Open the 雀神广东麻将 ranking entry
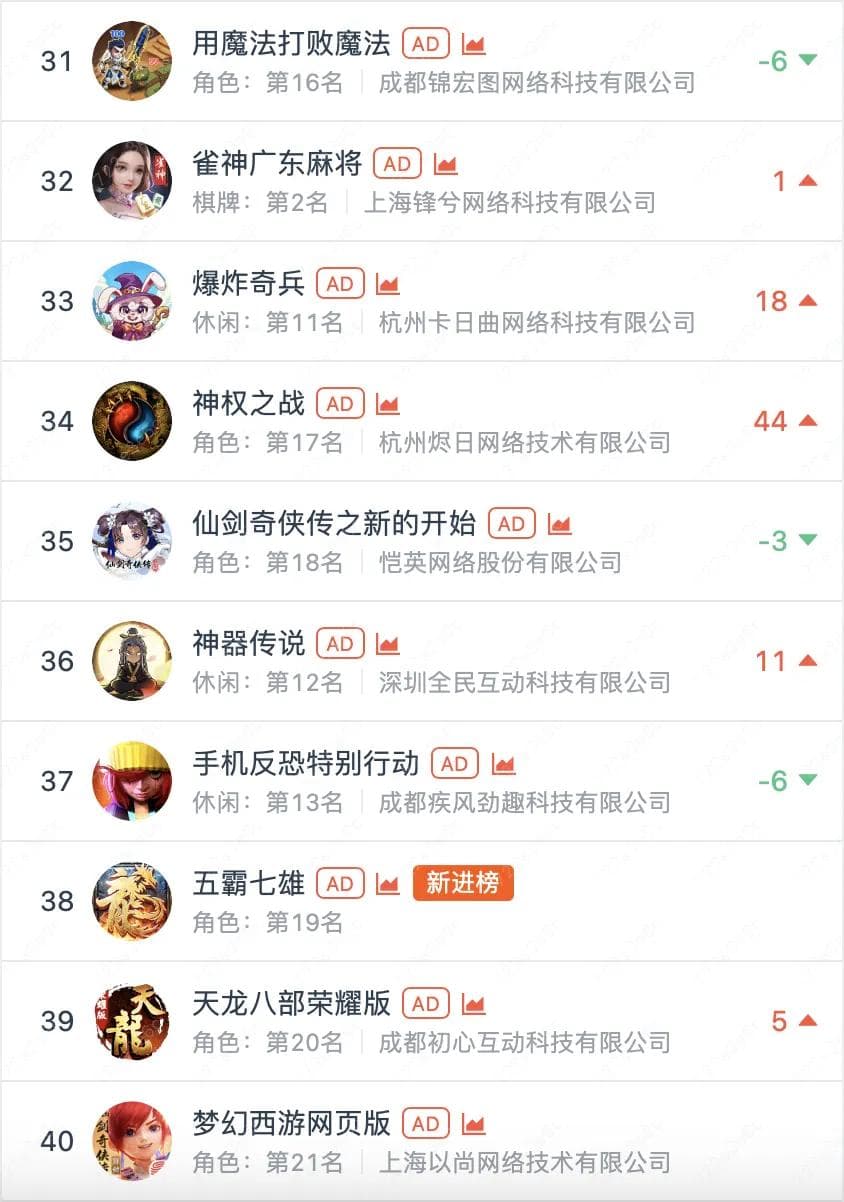This screenshot has height=1202, width=844. pyautogui.click(x=276, y=164)
